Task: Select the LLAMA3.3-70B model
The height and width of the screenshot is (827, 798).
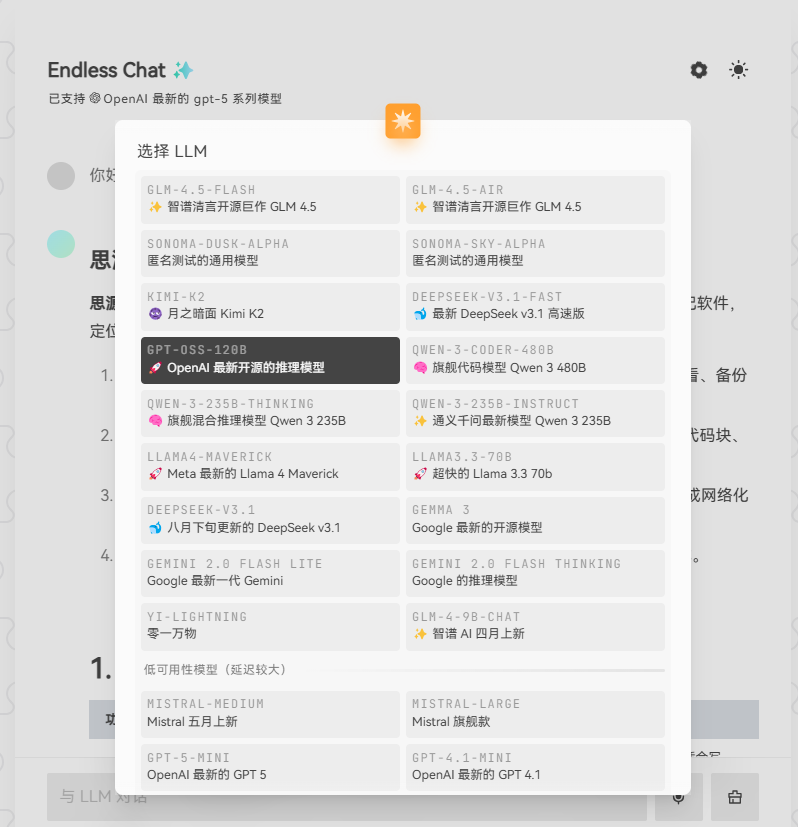Action: (x=535, y=466)
